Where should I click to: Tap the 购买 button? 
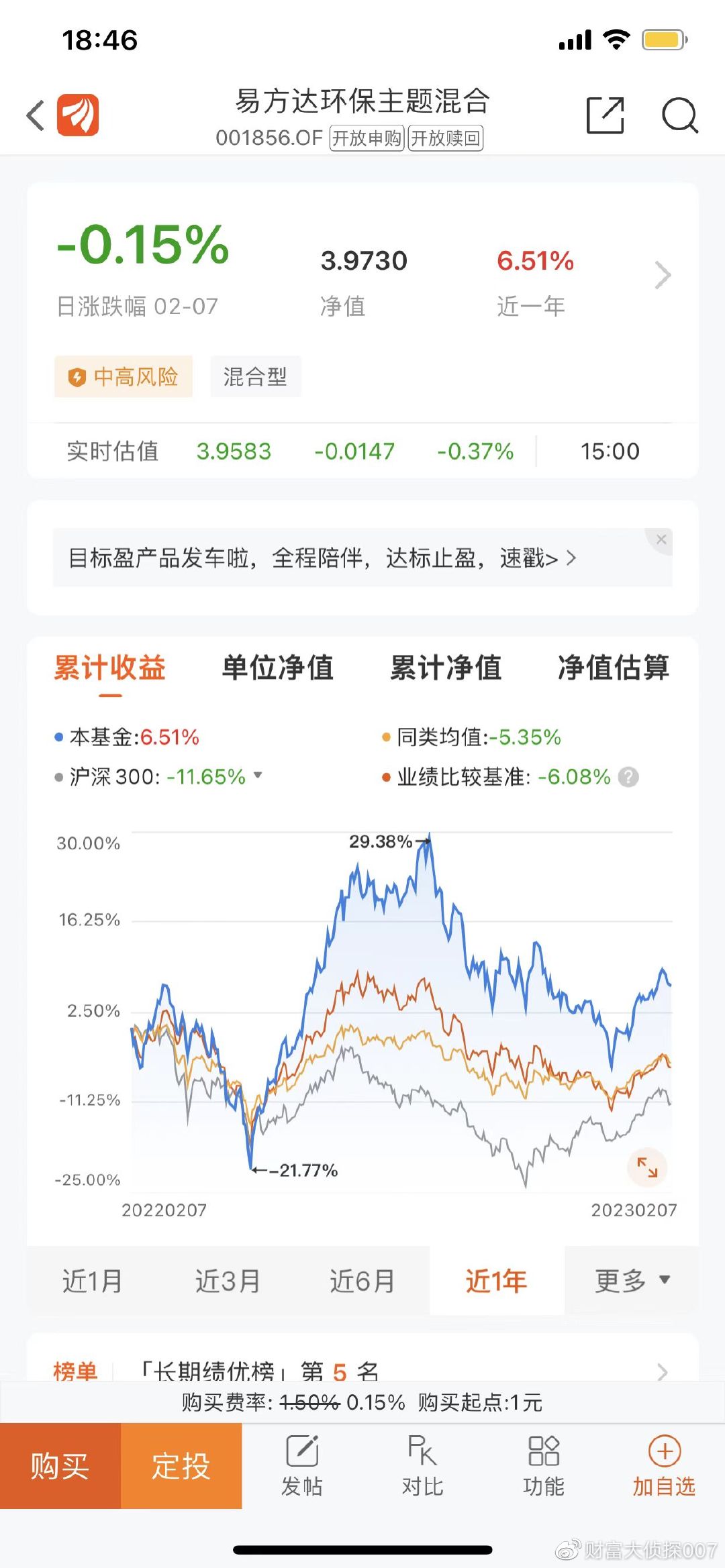coord(60,1466)
